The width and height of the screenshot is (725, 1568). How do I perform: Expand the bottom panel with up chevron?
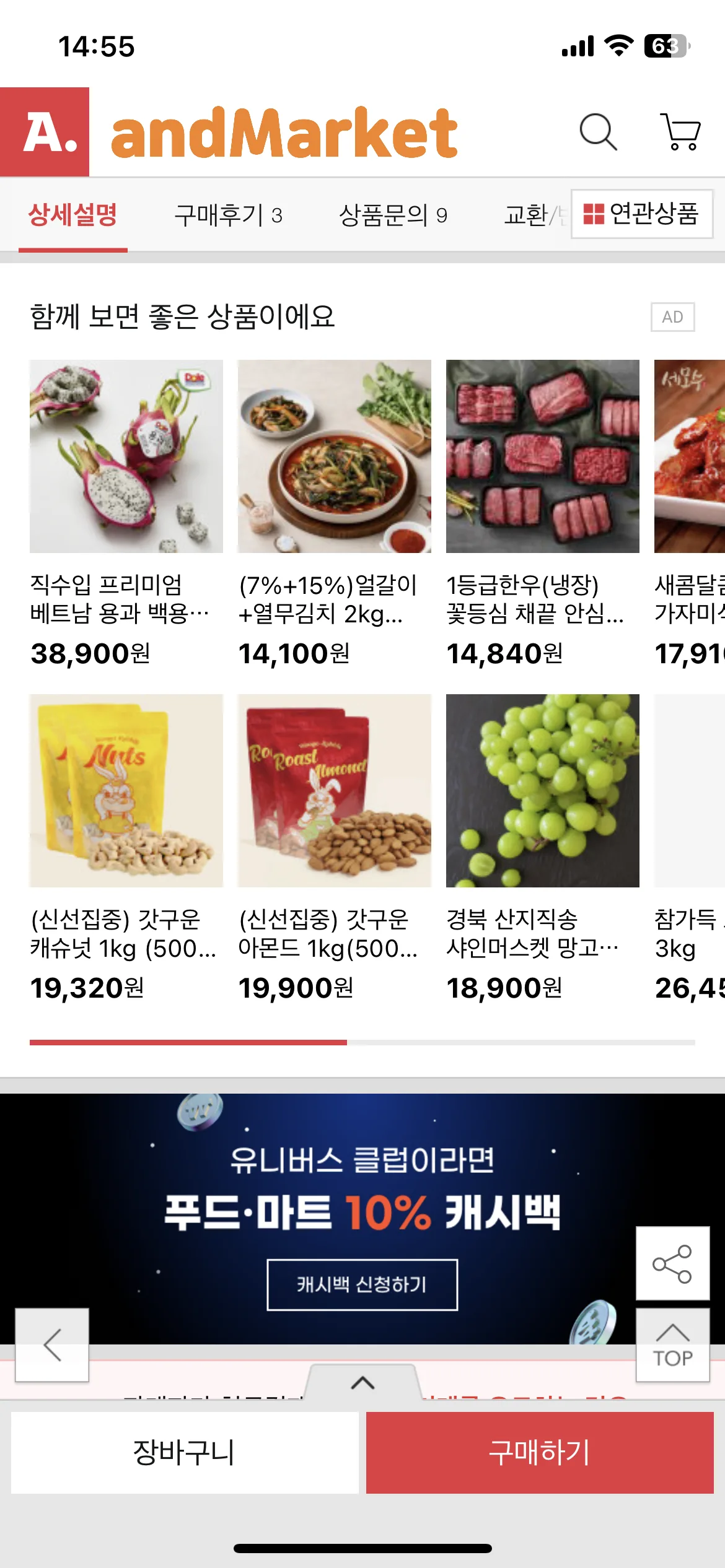tap(362, 1383)
